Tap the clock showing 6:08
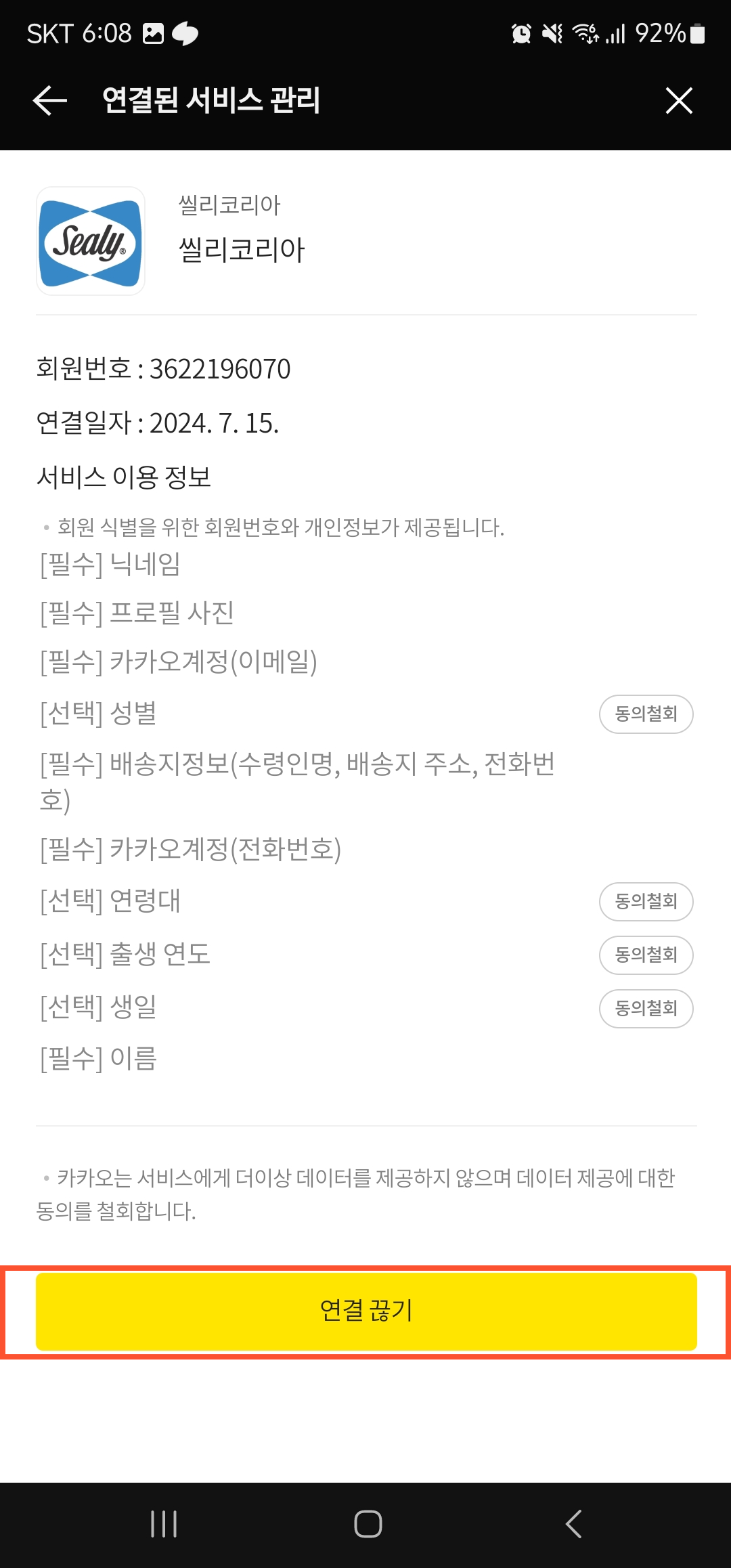 [106, 32]
